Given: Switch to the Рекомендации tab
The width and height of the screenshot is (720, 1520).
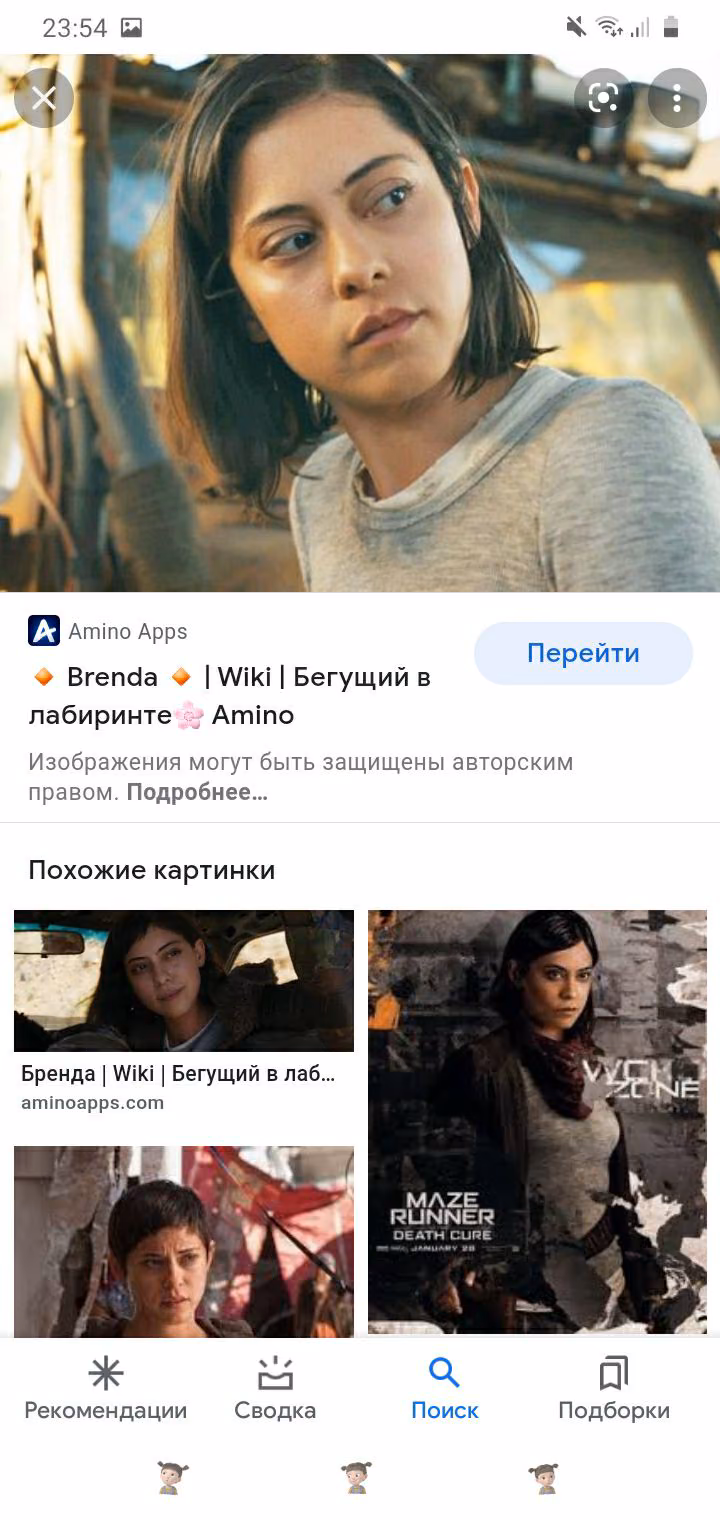Looking at the screenshot, I should (x=106, y=1389).
